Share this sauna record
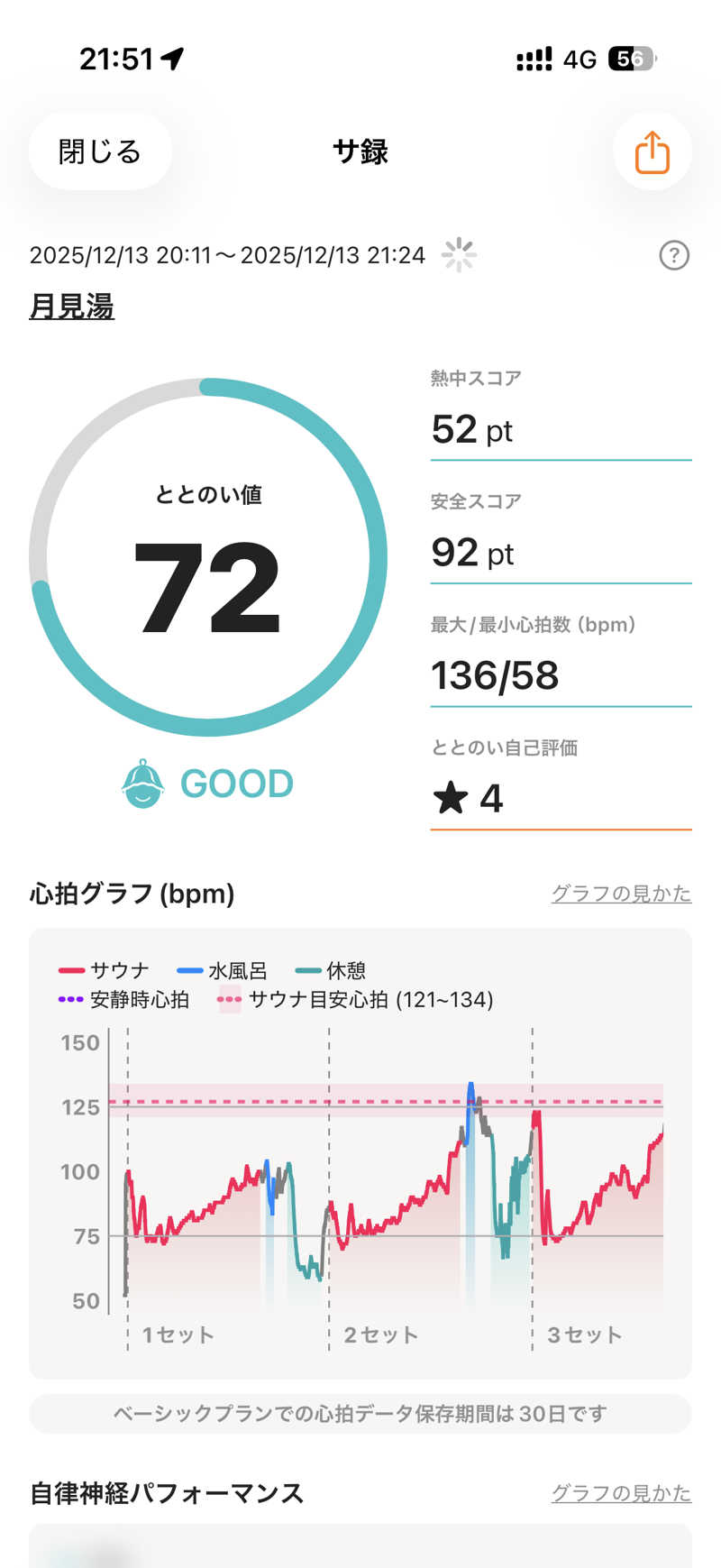This screenshot has width=721, height=1568. point(652,151)
